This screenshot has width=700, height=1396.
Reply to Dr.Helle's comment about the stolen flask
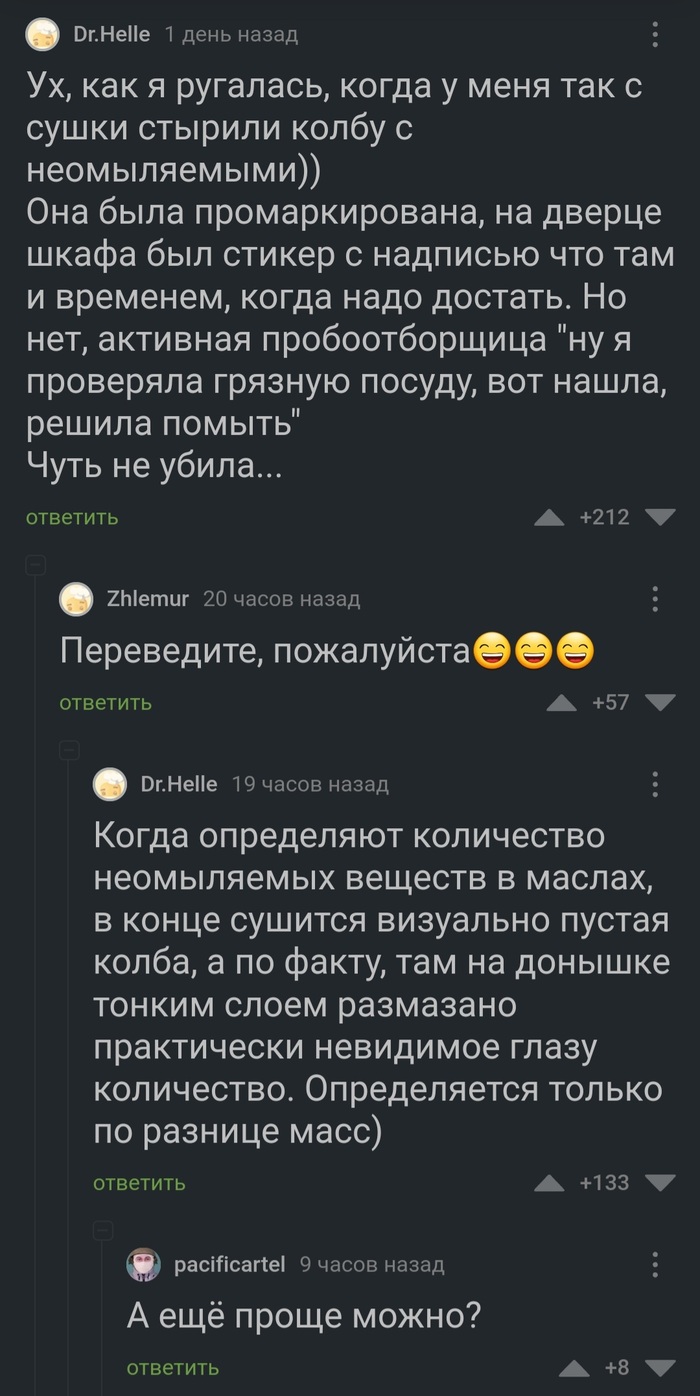pyautogui.click(x=72, y=518)
